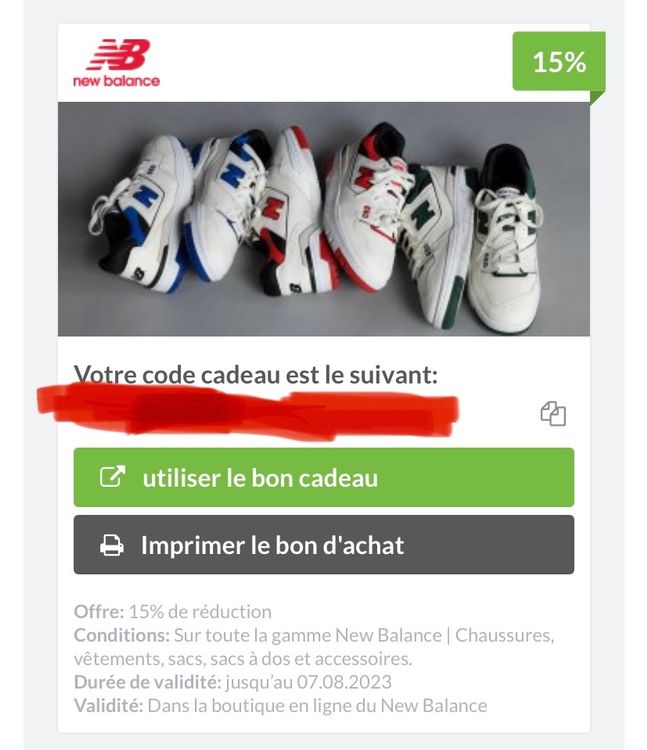Copy the gift code to clipboard
This screenshot has width=647, height=750.
[x=553, y=413]
